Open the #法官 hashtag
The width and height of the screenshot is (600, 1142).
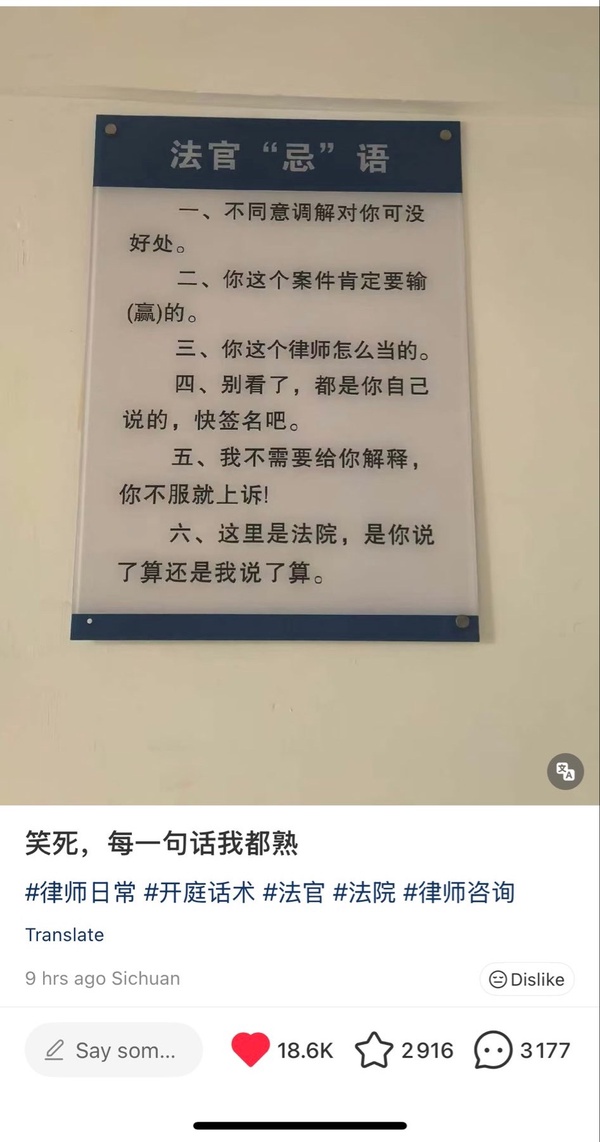[293, 893]
